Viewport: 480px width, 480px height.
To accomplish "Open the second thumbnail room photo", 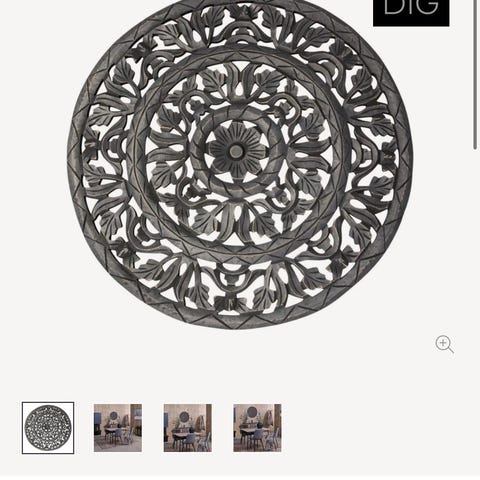I will (118, 428).
